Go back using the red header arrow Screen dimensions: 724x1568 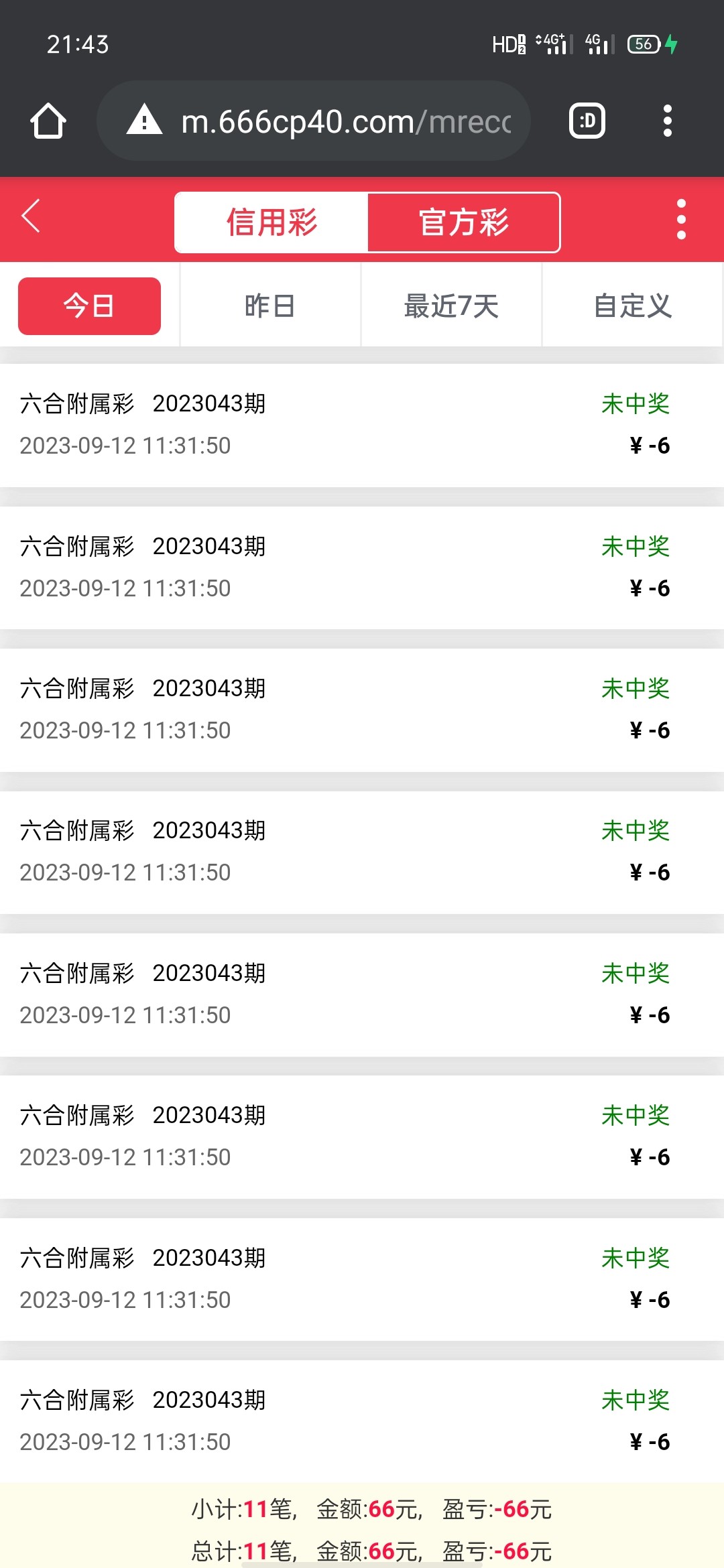(x=32, y=216)
